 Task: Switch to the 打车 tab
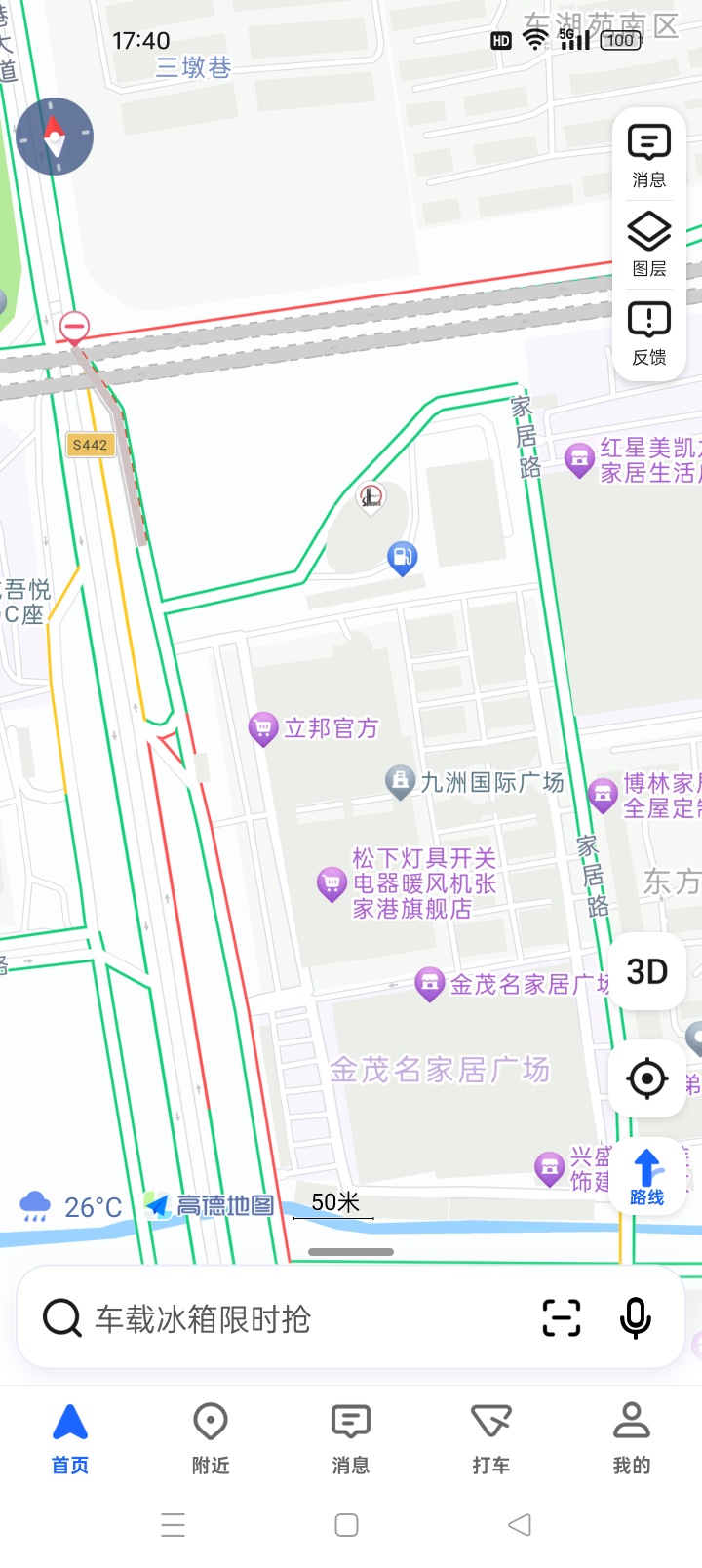point(491,1438)
